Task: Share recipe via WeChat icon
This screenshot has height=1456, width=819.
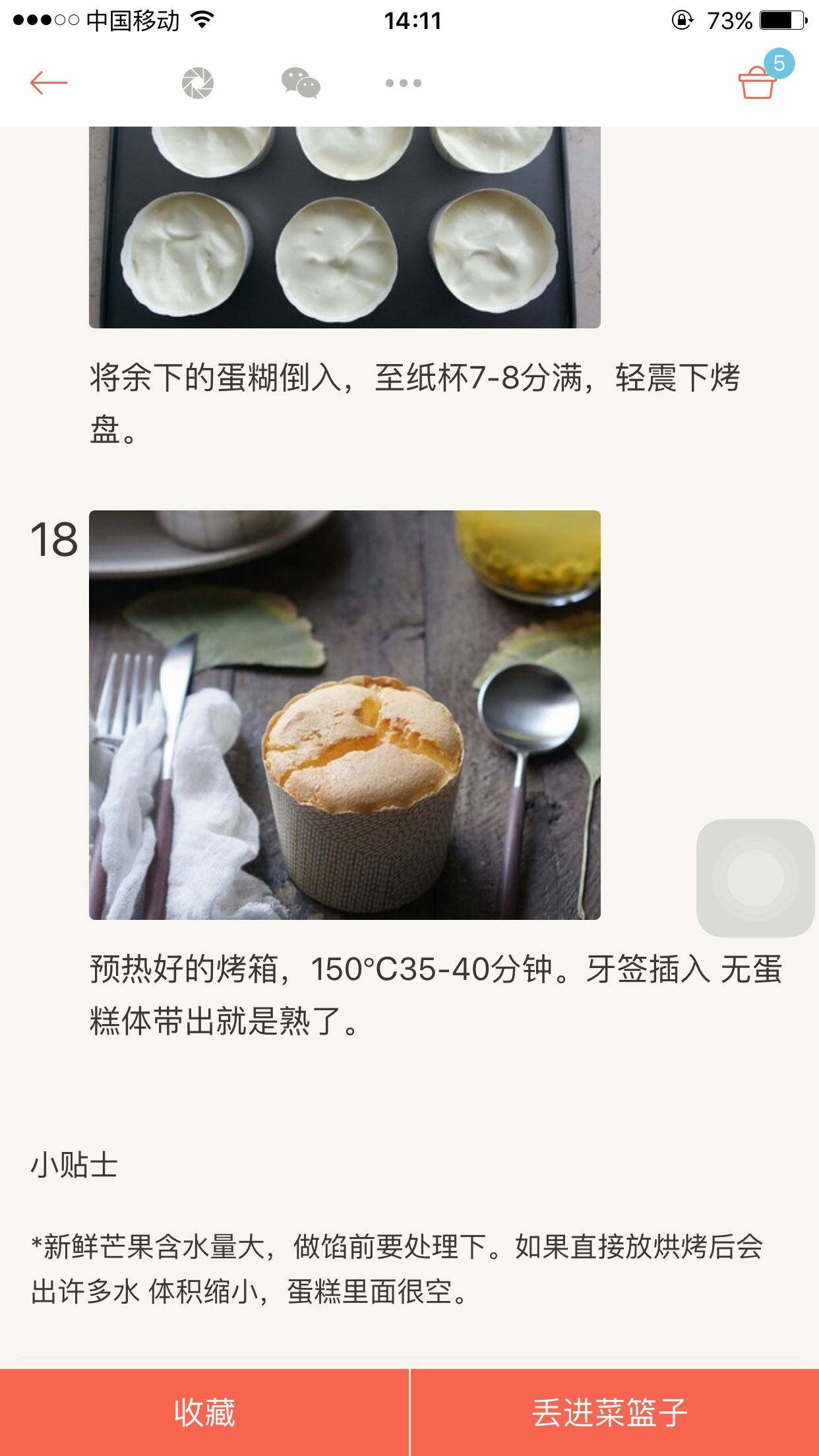Action: (301, 83)
